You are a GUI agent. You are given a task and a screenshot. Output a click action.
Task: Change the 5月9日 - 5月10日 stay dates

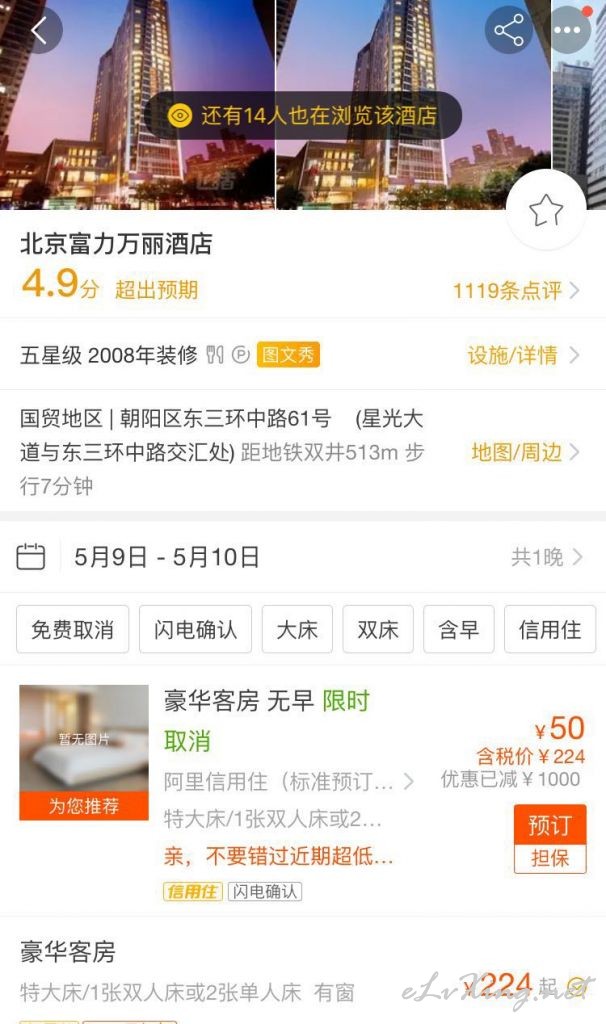(x=167, y=556)
